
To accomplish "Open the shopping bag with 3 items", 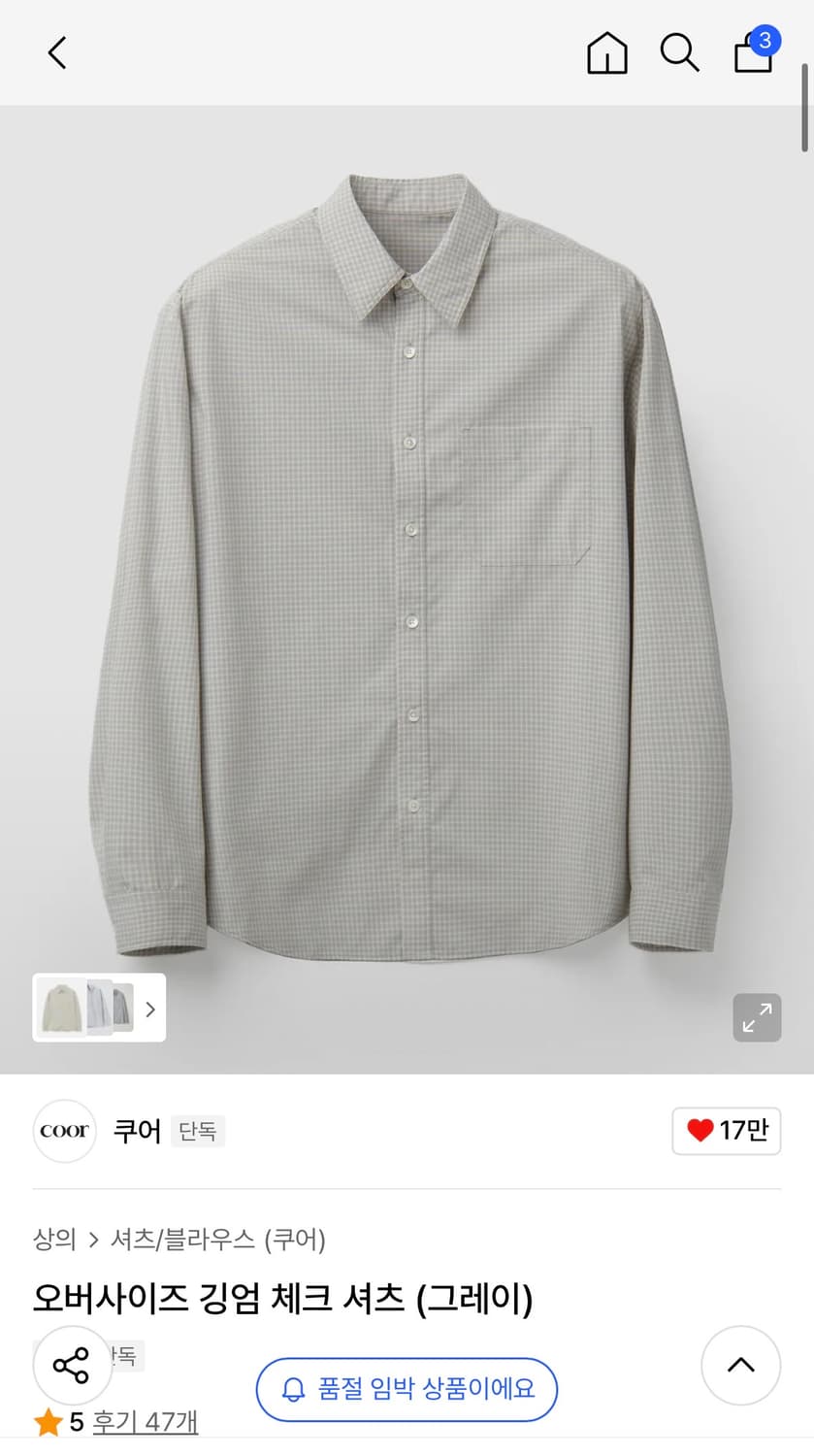I will (754, 52).
